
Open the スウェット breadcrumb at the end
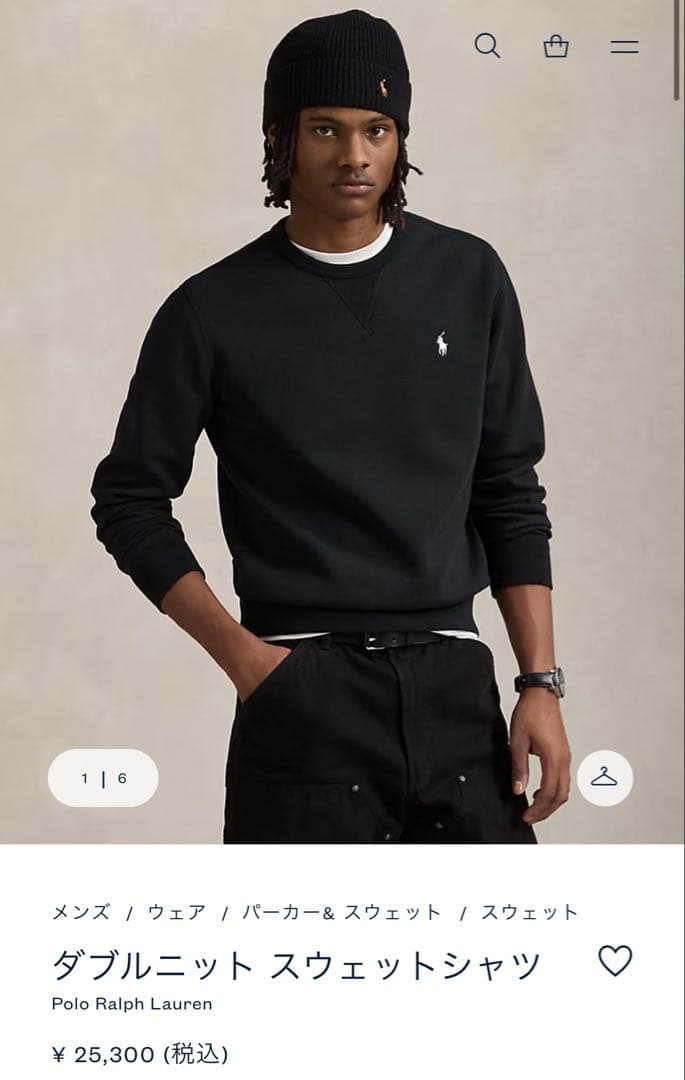(x=529, y=912)
